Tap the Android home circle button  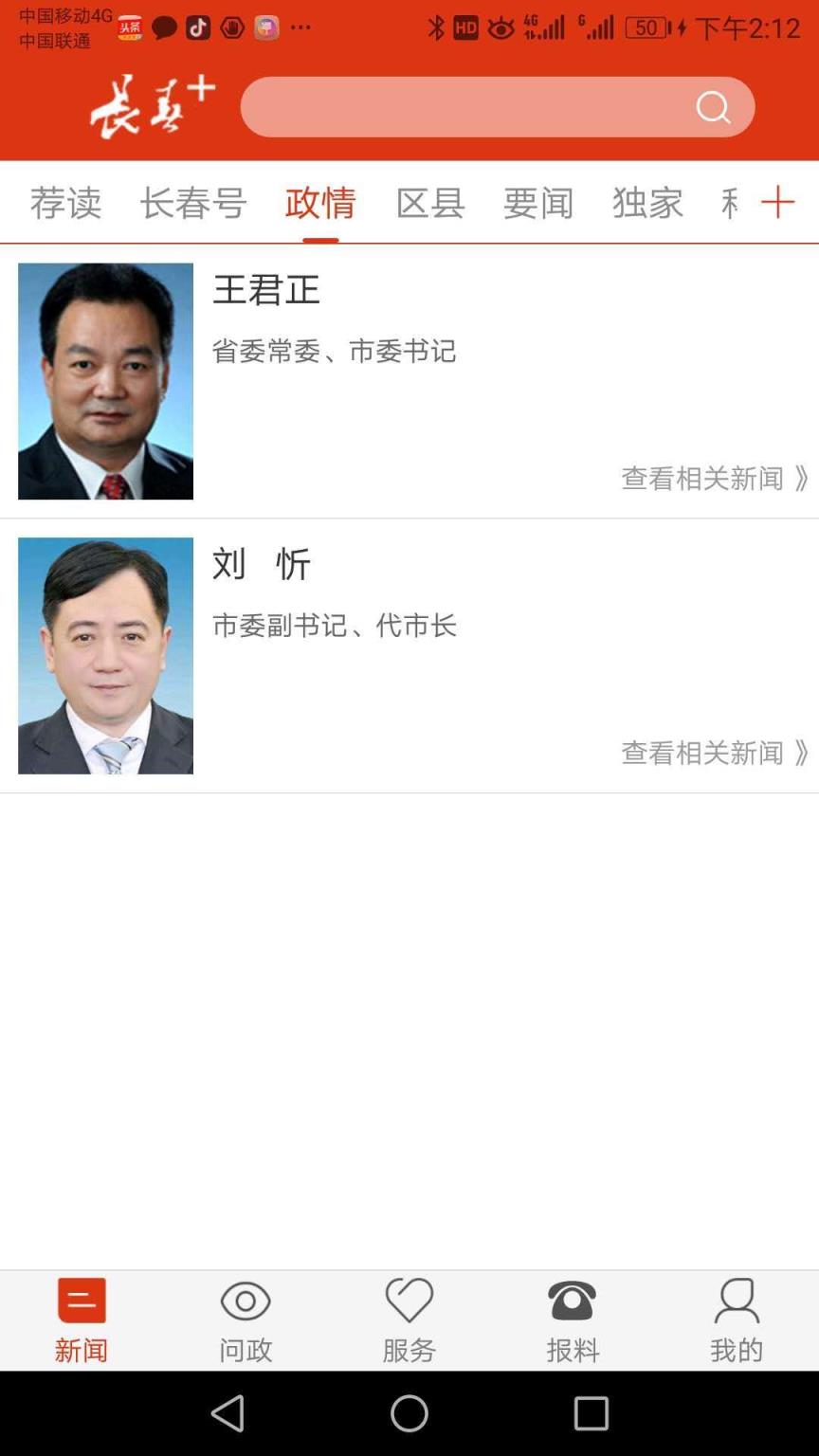[409, 1413]
